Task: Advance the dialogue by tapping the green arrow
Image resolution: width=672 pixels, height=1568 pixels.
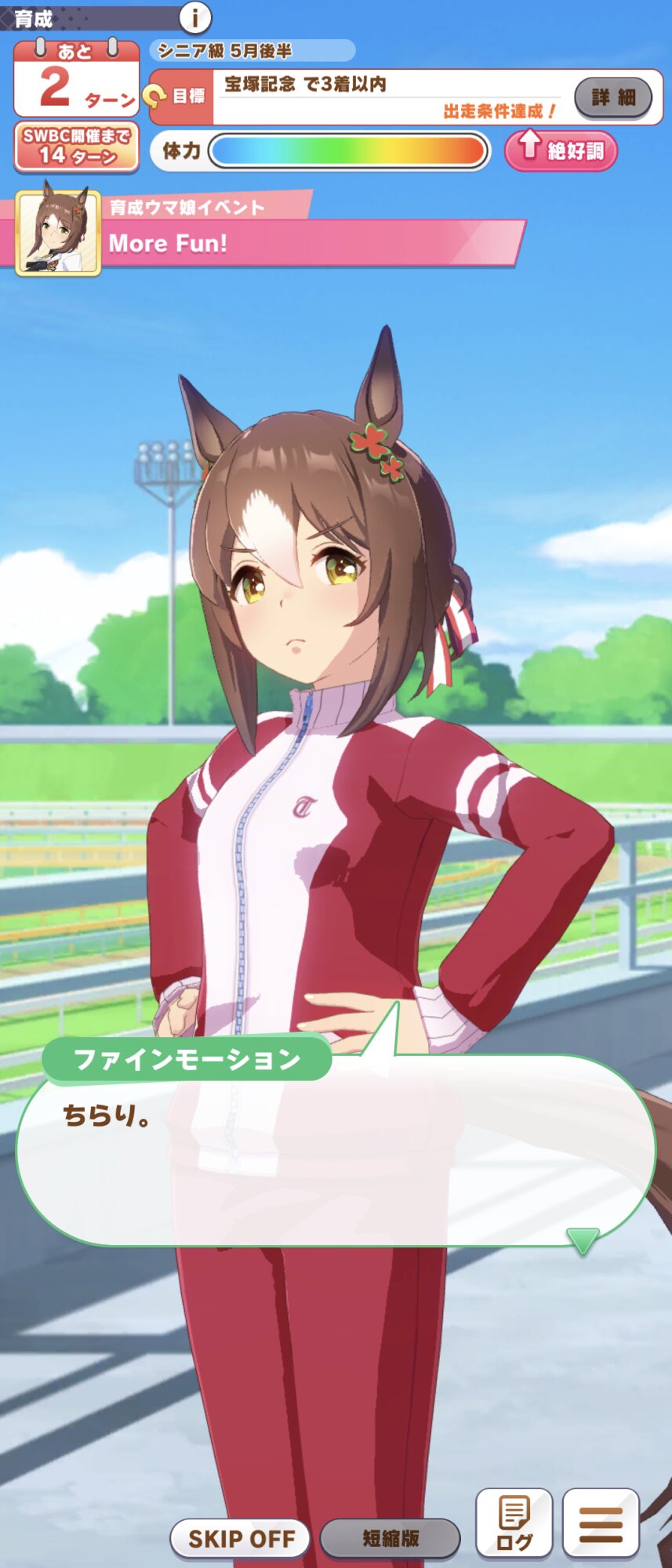Action: click(582, 1240)
